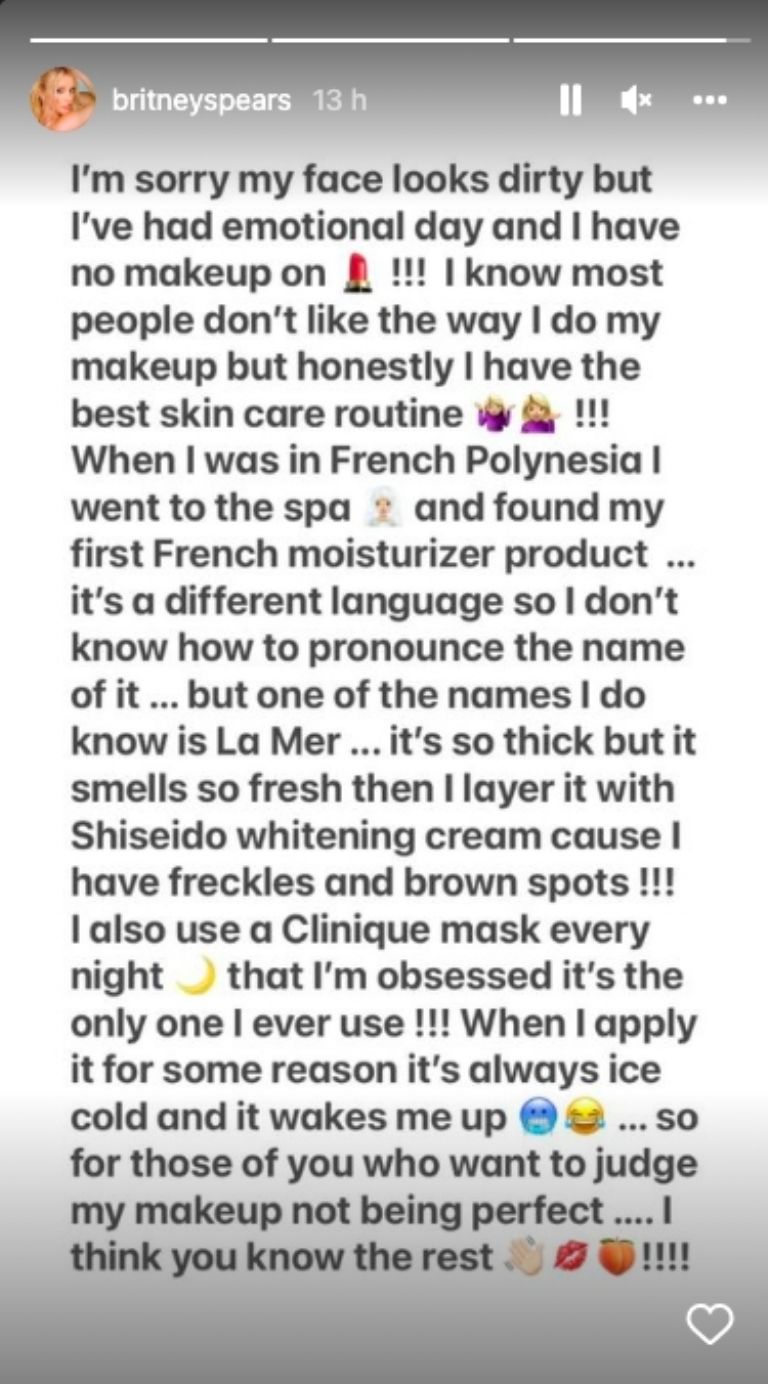Viewport: 768px width, 1384px height.
Task: Open britneyspears profile picture
Action: [63, 100]
